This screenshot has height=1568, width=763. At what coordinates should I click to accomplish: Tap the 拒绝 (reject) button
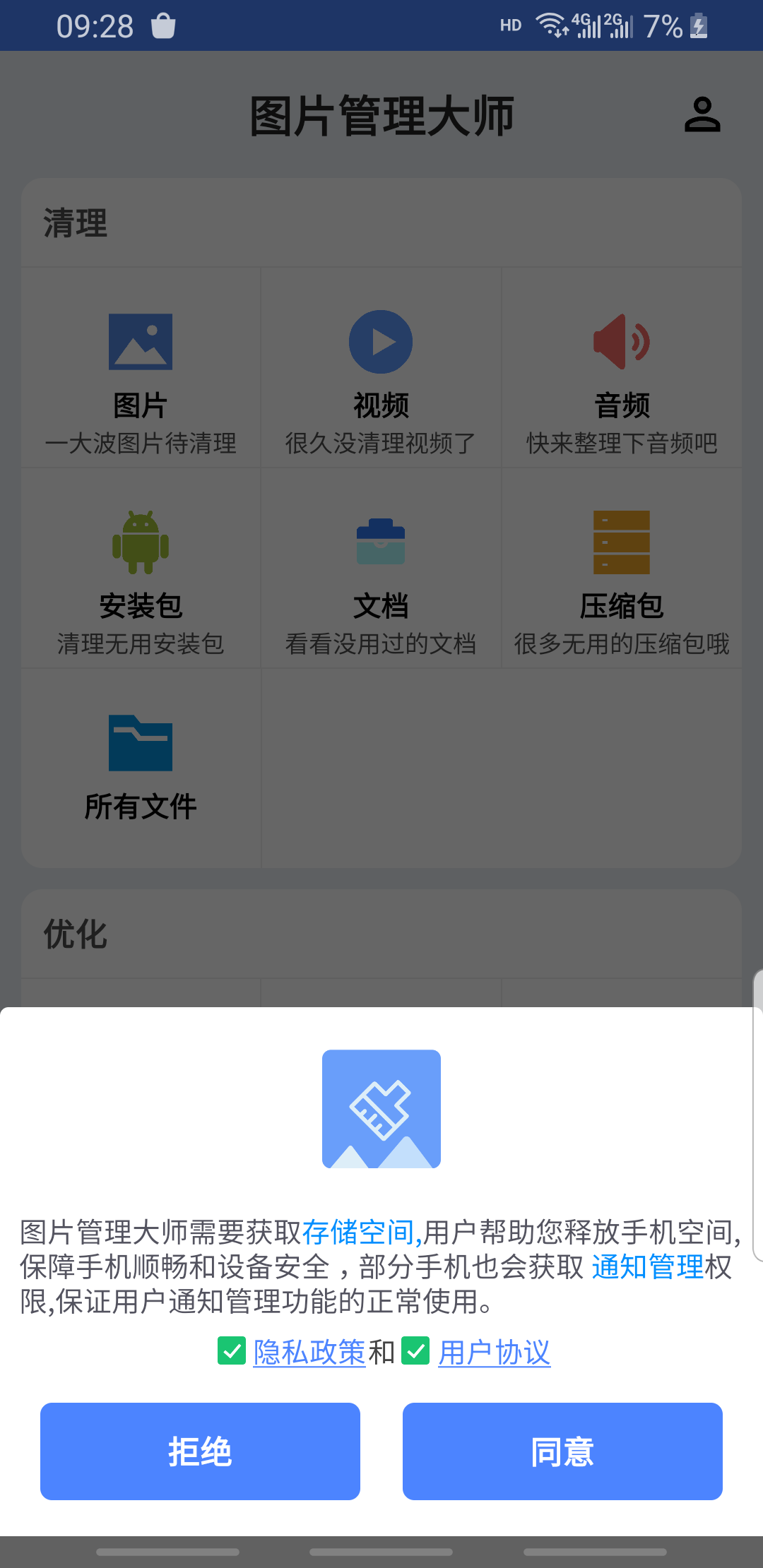point(200,1451)
